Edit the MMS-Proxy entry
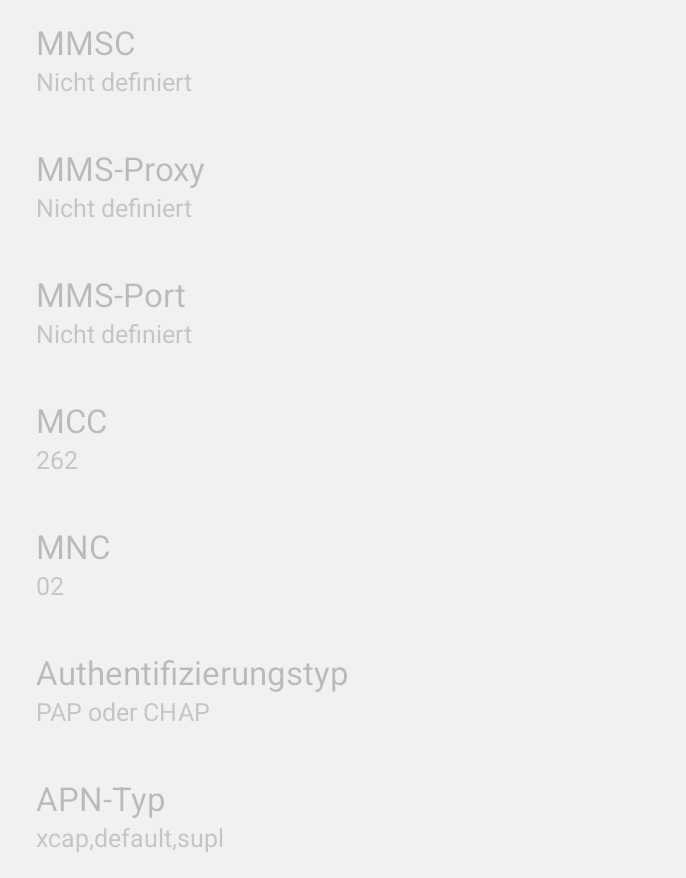 point(120,187)
